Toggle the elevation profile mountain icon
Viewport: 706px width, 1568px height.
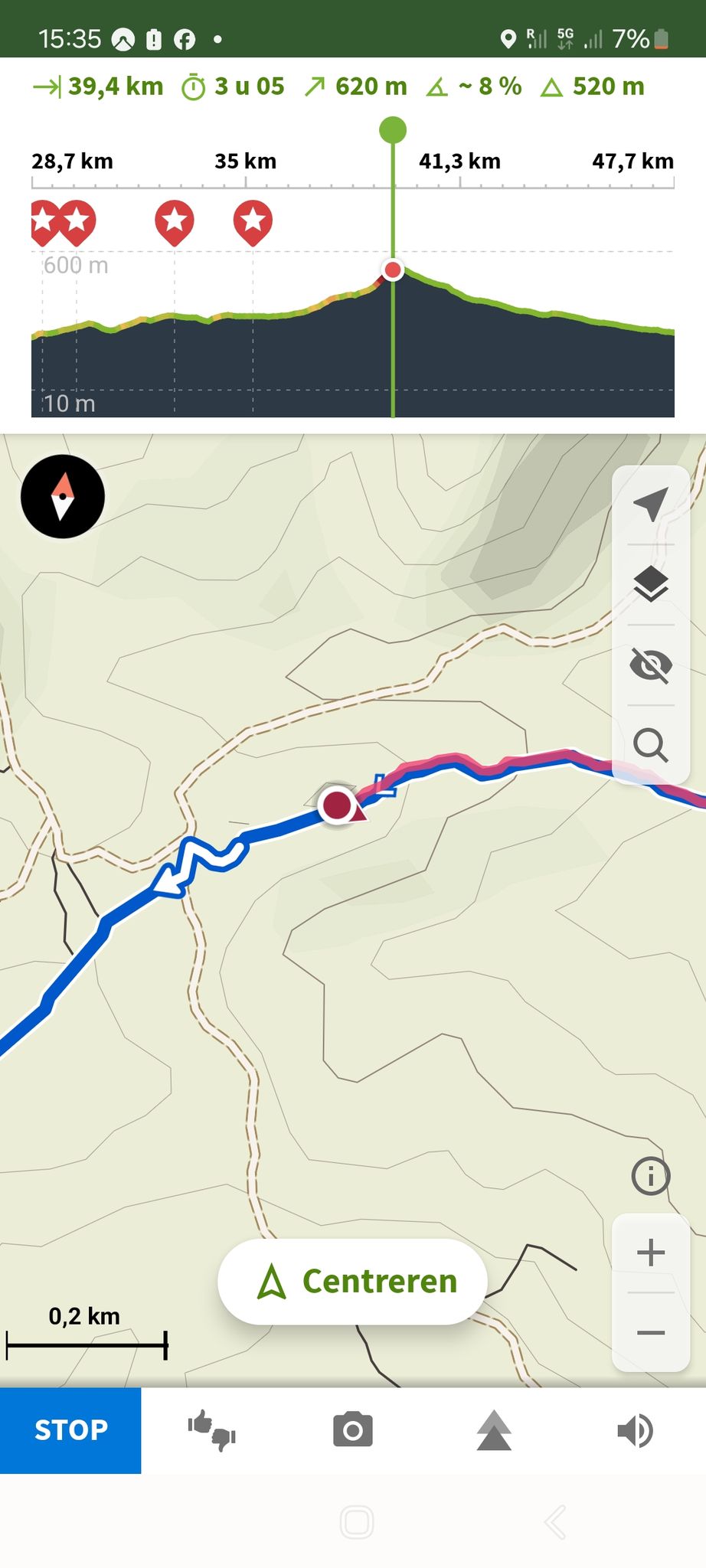point(494,1430)
